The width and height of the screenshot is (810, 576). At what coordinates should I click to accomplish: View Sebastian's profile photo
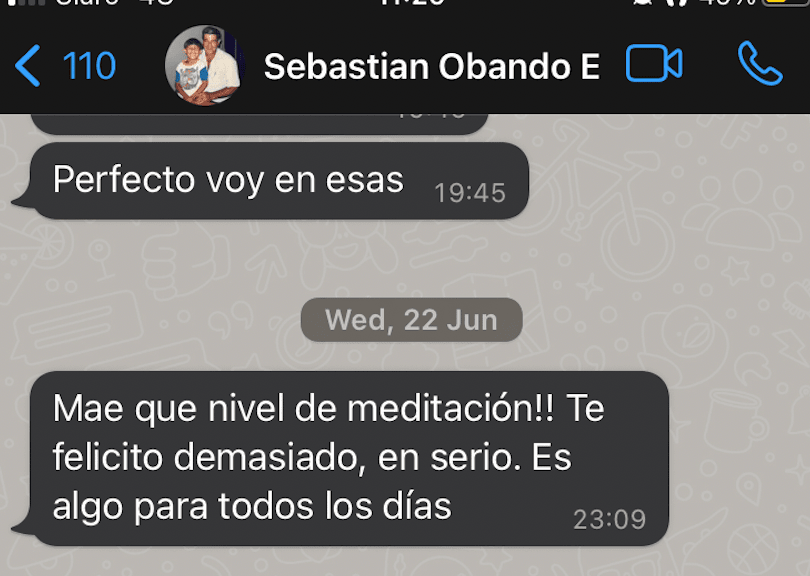205,66
